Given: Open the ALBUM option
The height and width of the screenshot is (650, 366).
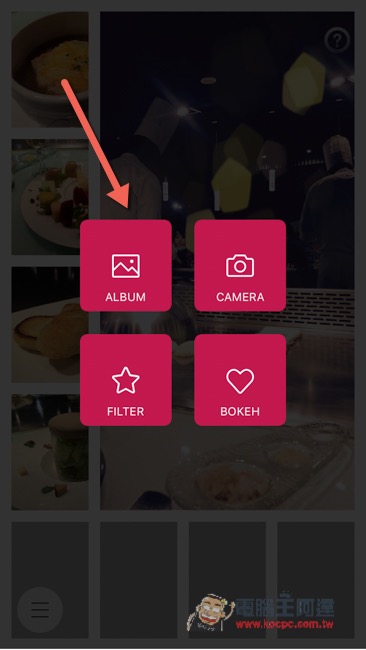Looking at the screenshot, I should pos(126,265).
